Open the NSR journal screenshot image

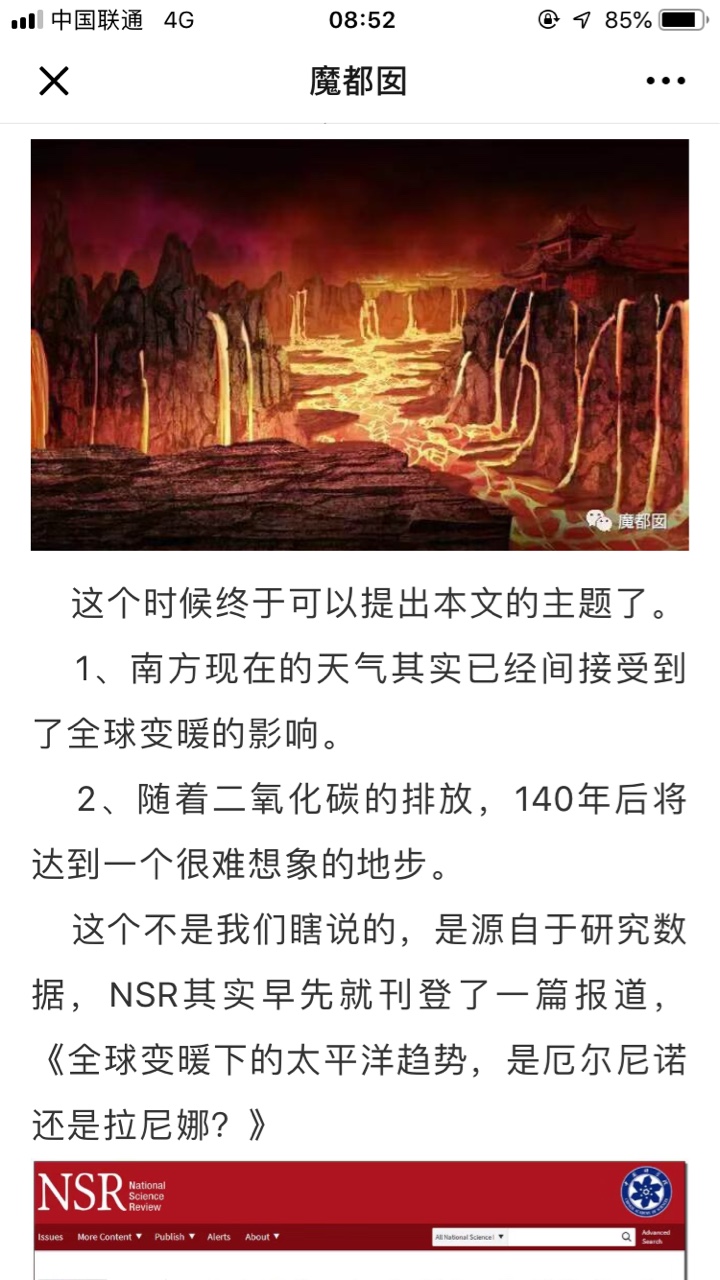point(359,1220)
